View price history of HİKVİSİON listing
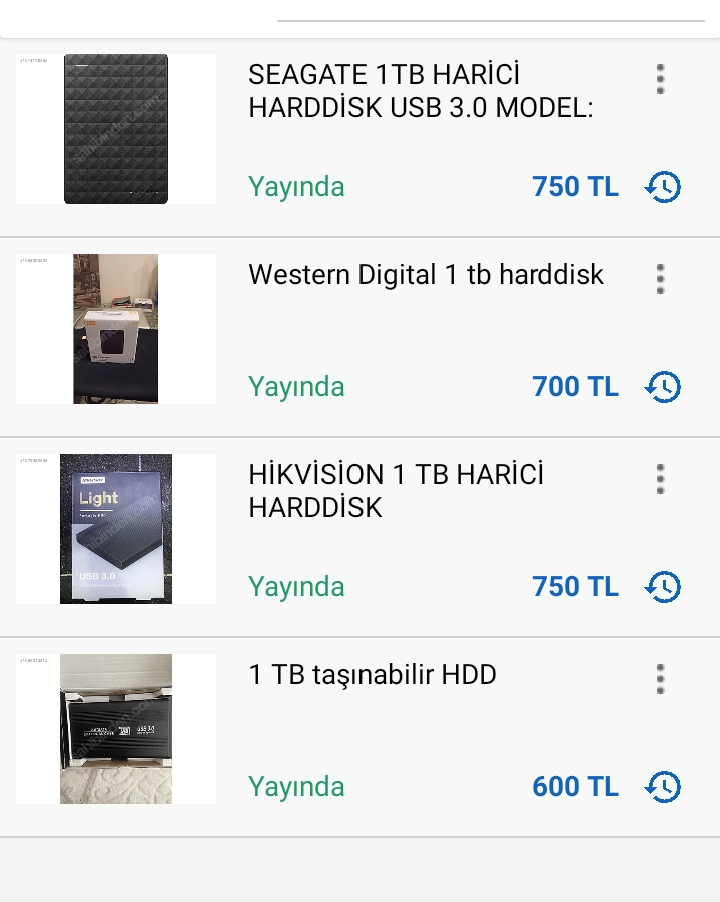 point(662,587)
